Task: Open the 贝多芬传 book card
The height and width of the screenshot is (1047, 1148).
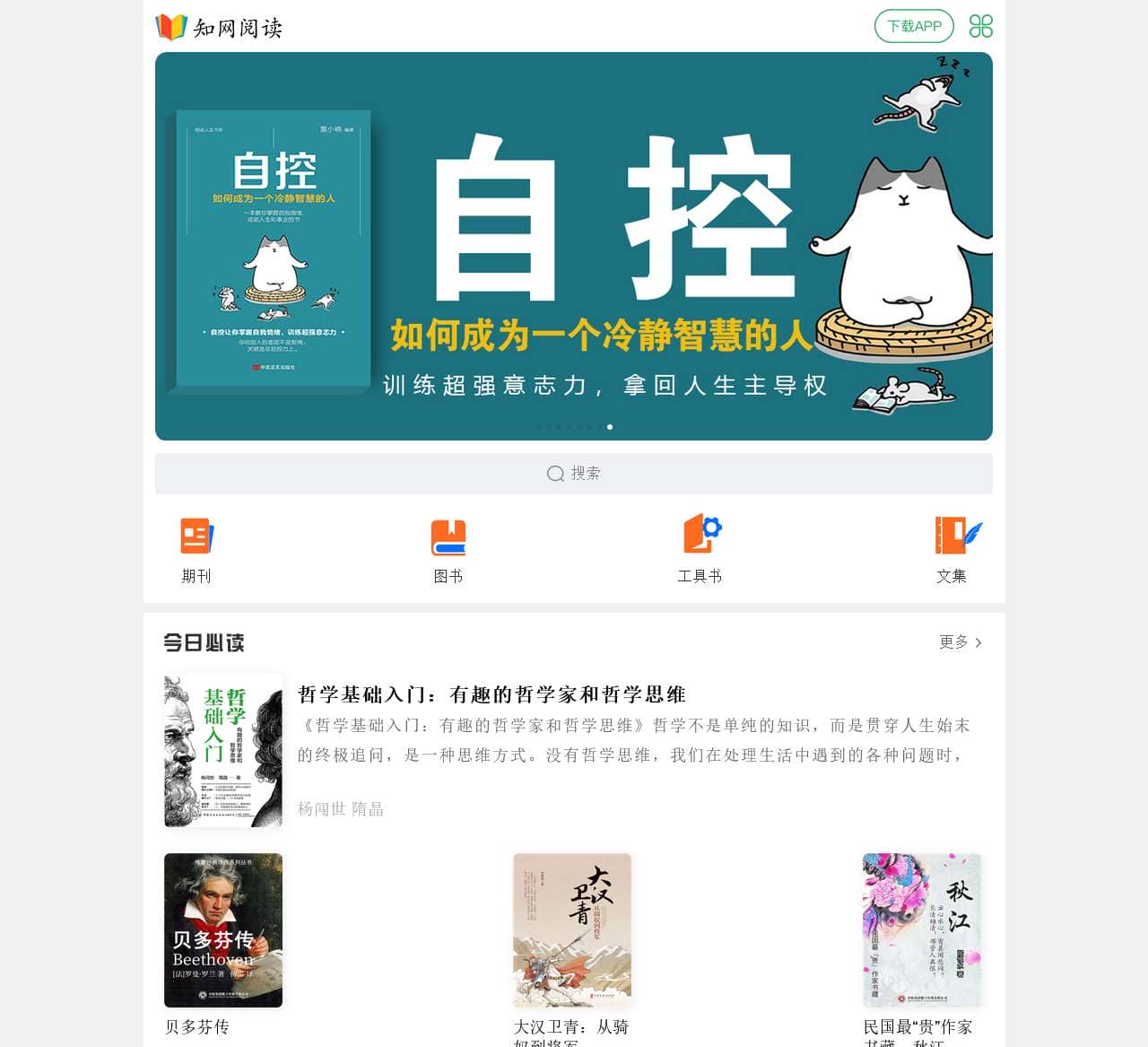Action: 223,930
